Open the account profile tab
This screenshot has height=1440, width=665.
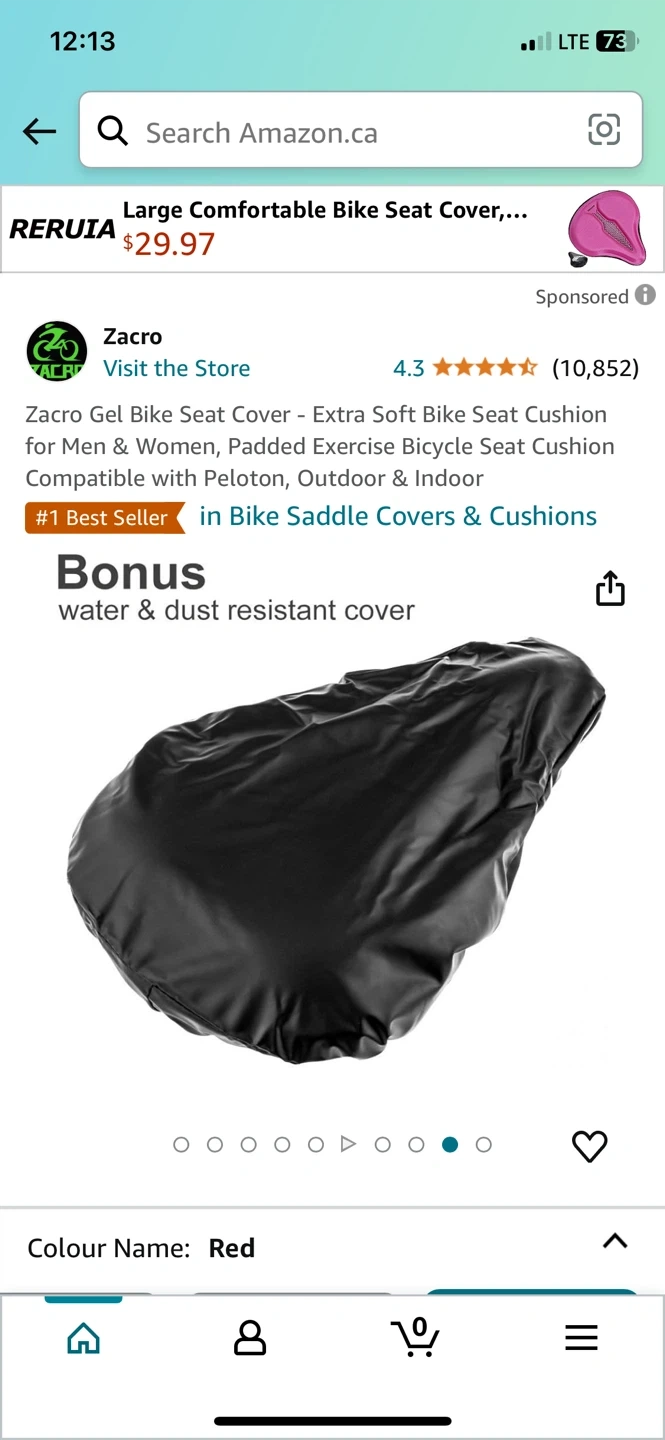pyautogui.click(x=249, y=1338)
